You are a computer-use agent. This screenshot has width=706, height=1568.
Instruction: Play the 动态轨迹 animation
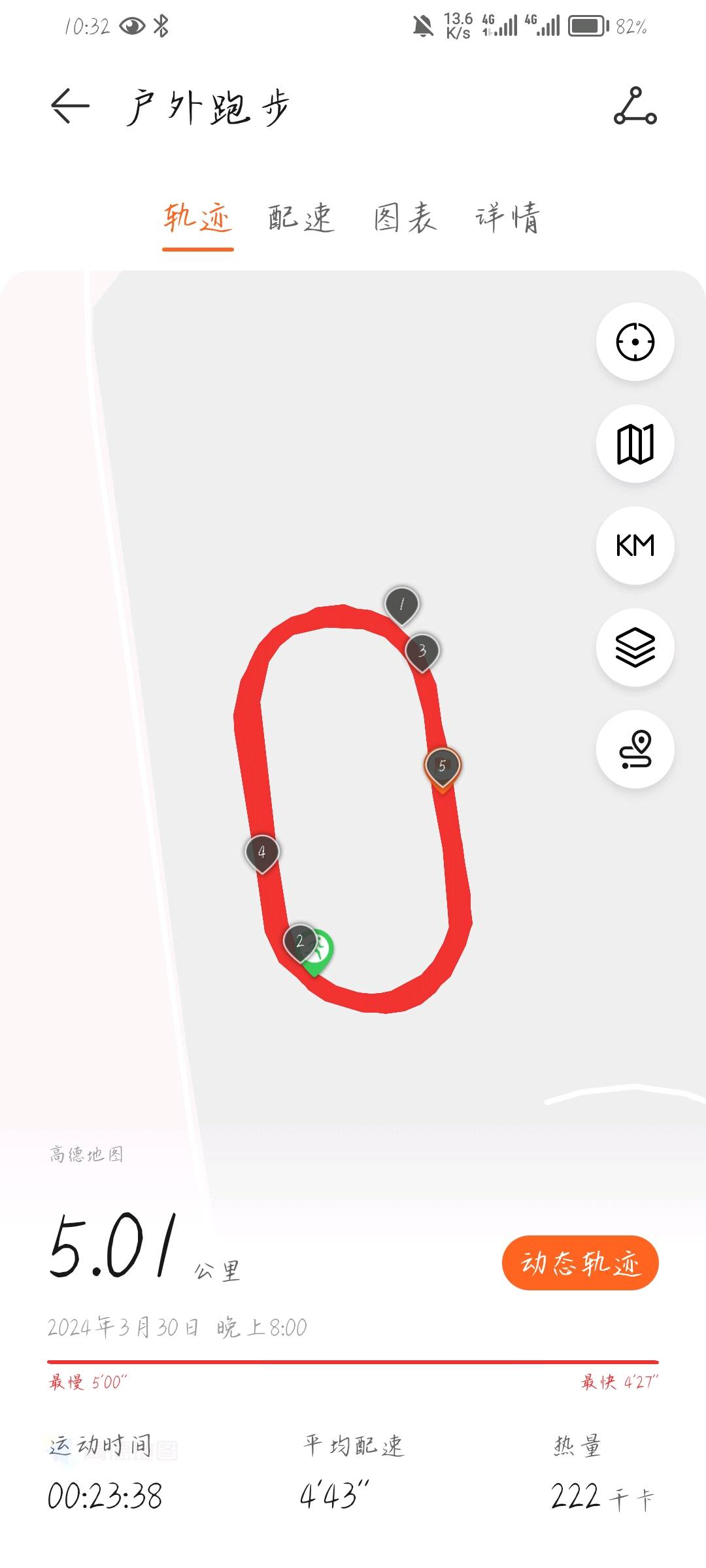click(x=580, y=1263)
